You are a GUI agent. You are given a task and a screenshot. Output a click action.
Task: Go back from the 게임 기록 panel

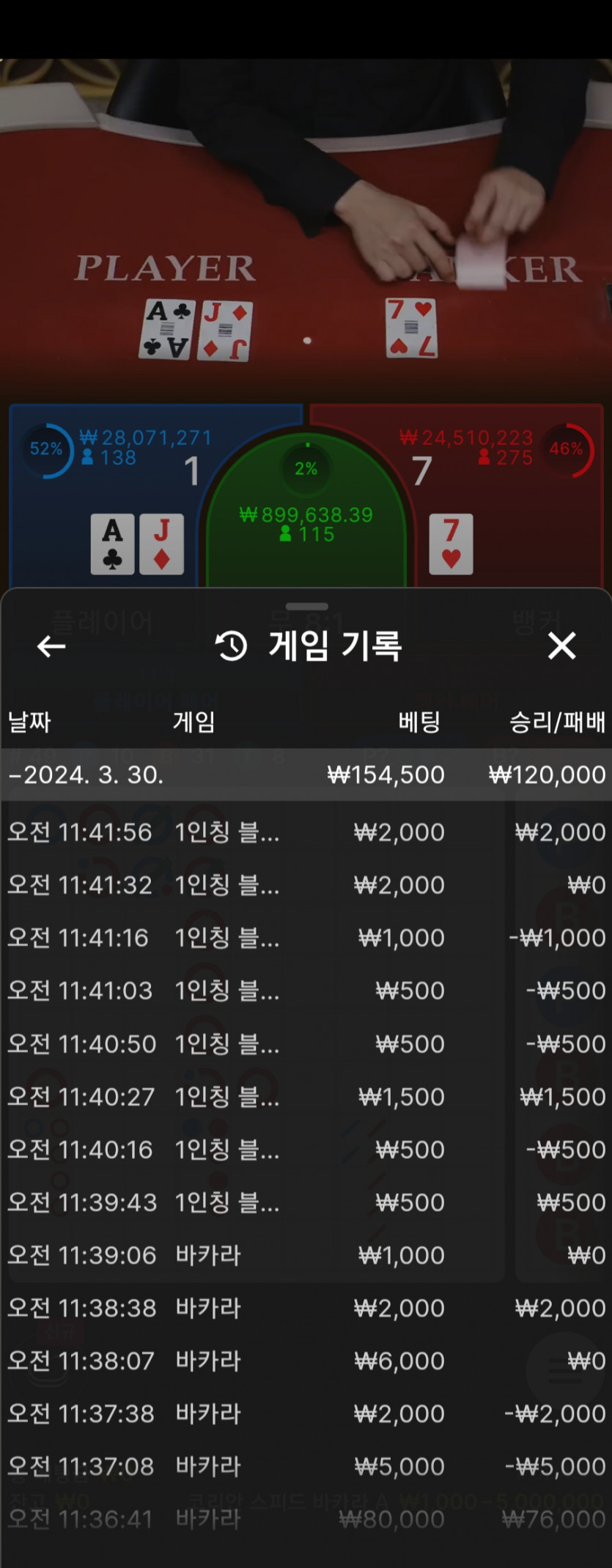pos(51,646)
